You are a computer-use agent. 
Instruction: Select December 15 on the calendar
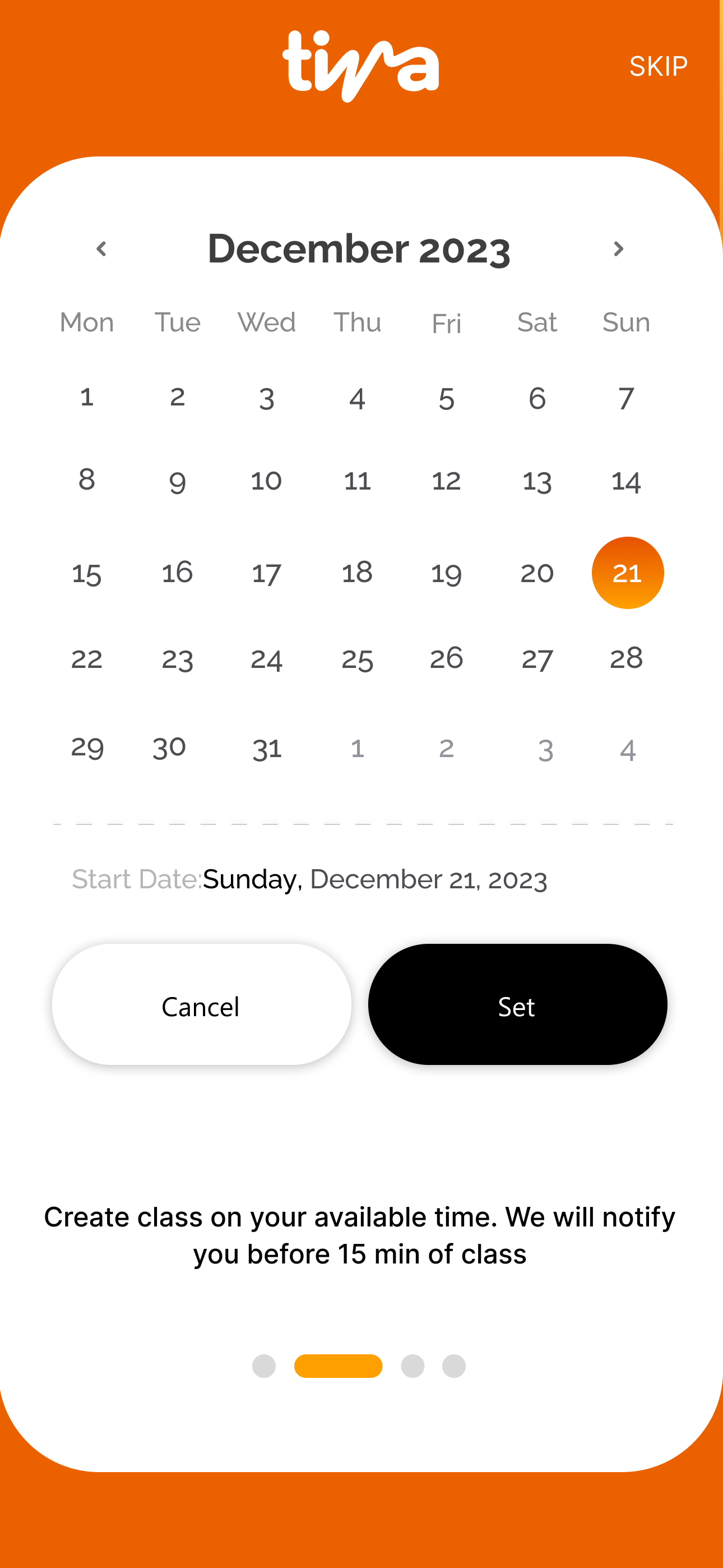click(x=86, y=573)
